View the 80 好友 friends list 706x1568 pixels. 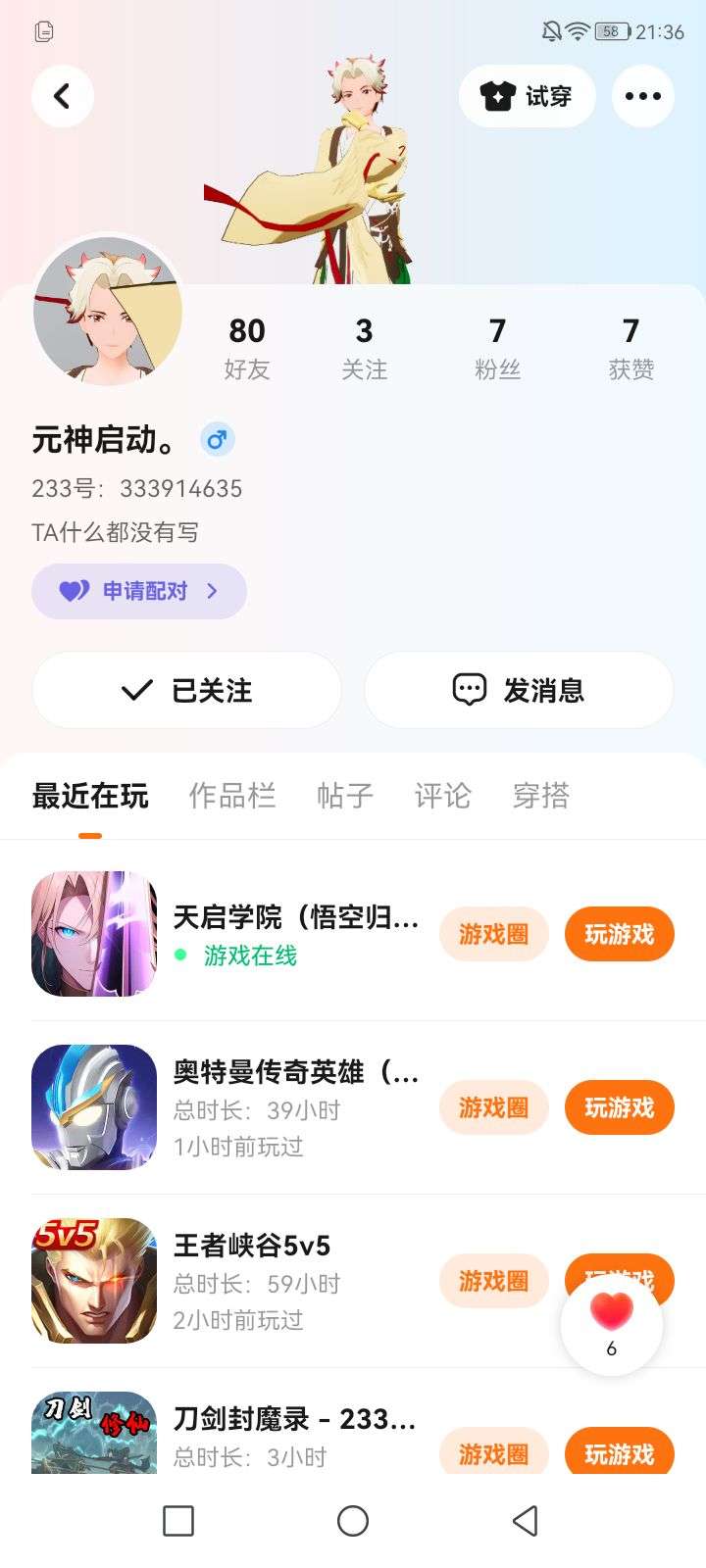tap(246, 348)
